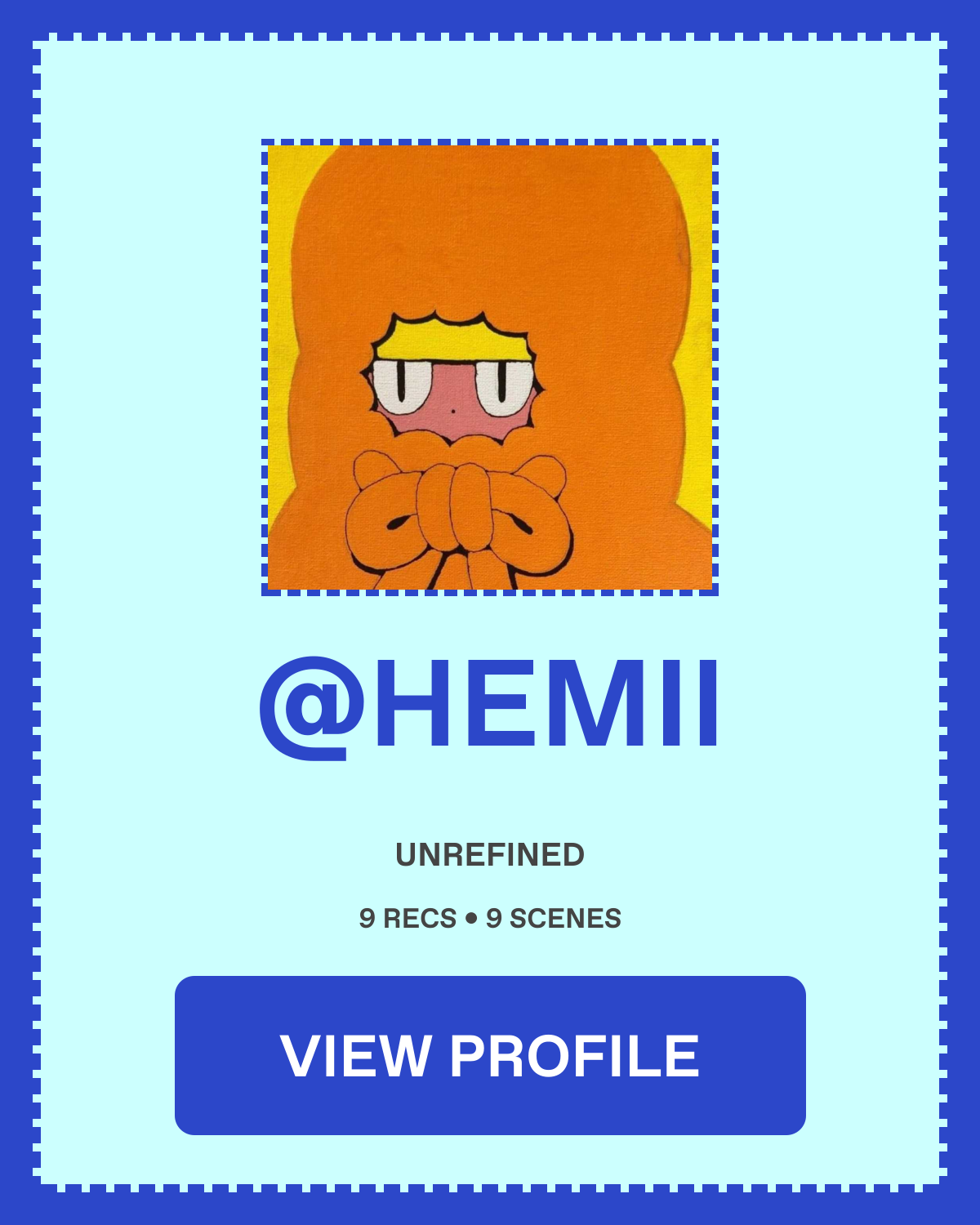Open @HEMII's page with View Profile
The image size is (980, 1225).
[490, 1055]
